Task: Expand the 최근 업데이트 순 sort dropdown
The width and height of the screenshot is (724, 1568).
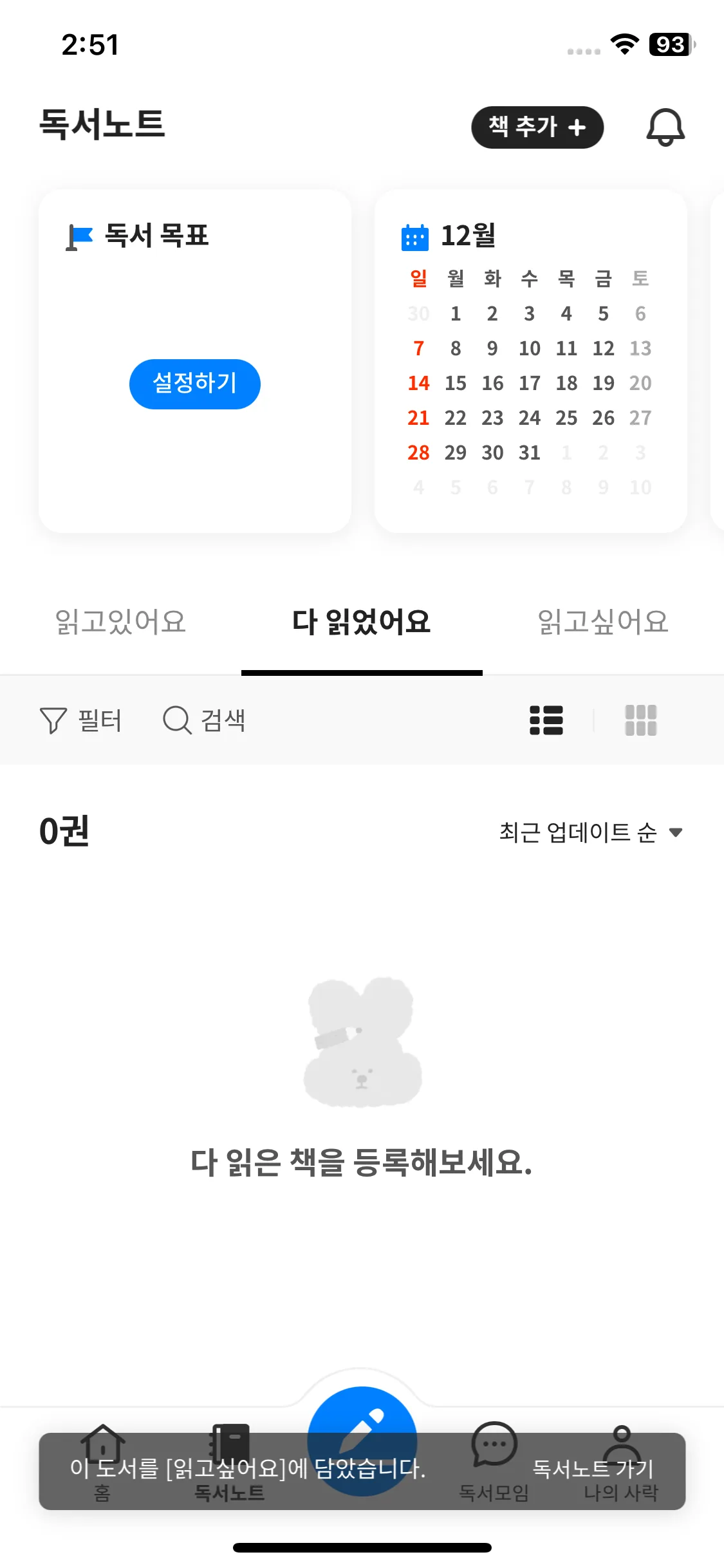Action: 589,832
